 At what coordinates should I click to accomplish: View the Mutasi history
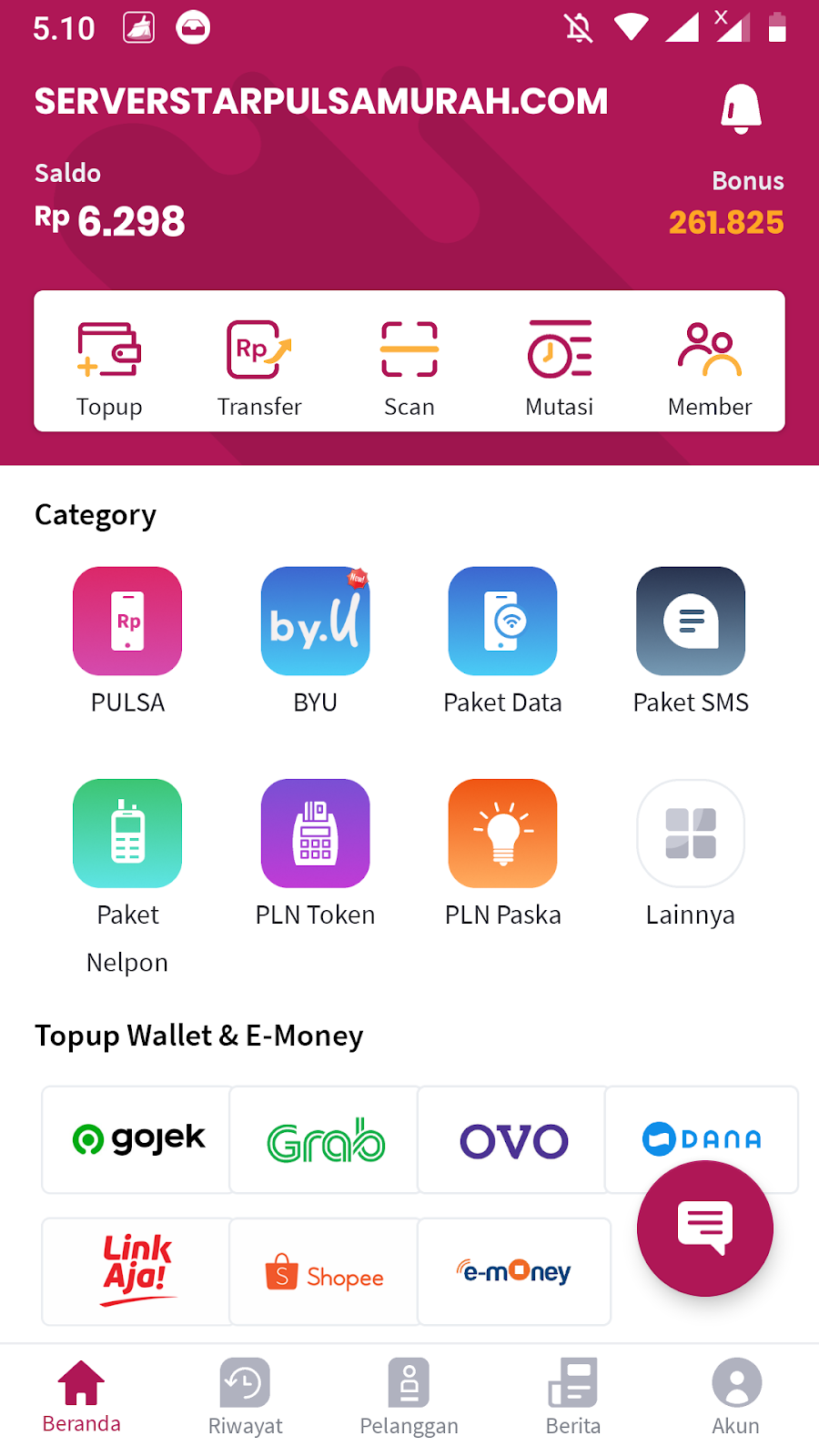tap(560, 369)
